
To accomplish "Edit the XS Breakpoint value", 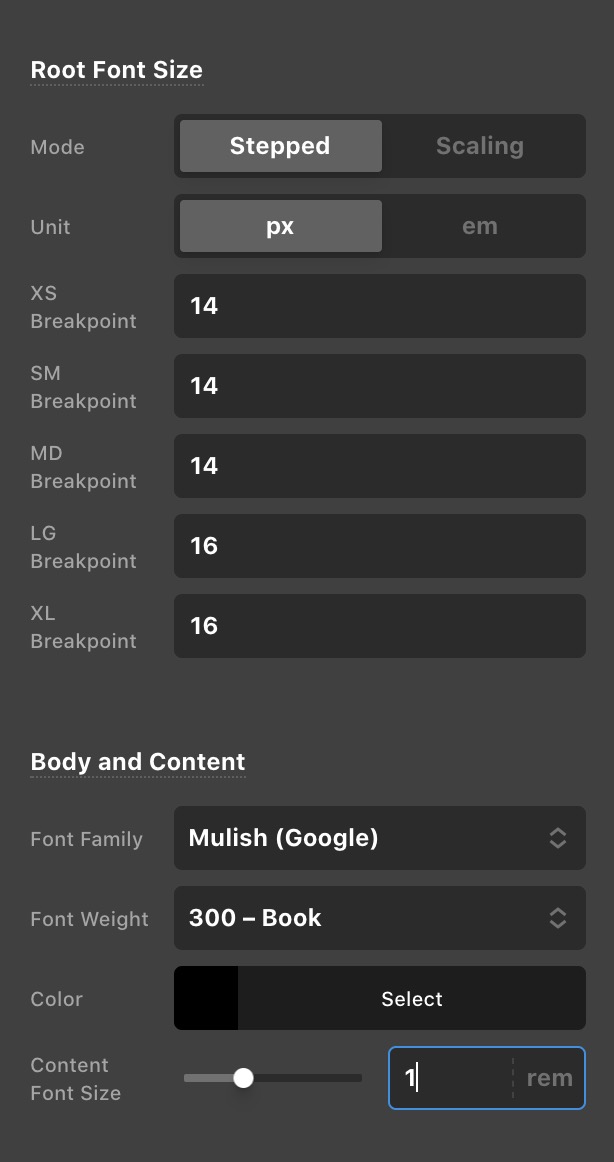I will (x=380, y=306).
